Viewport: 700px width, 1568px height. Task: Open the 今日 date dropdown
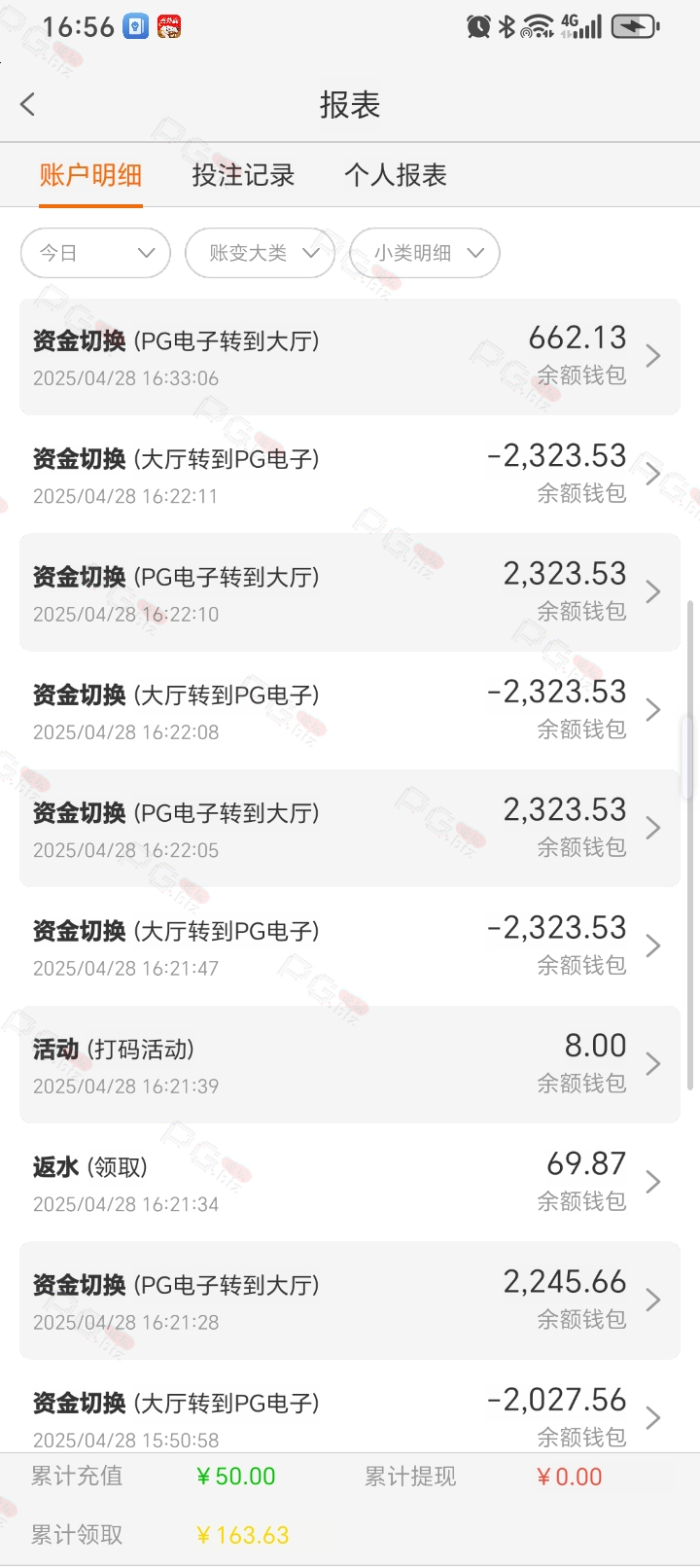[95, 253]
